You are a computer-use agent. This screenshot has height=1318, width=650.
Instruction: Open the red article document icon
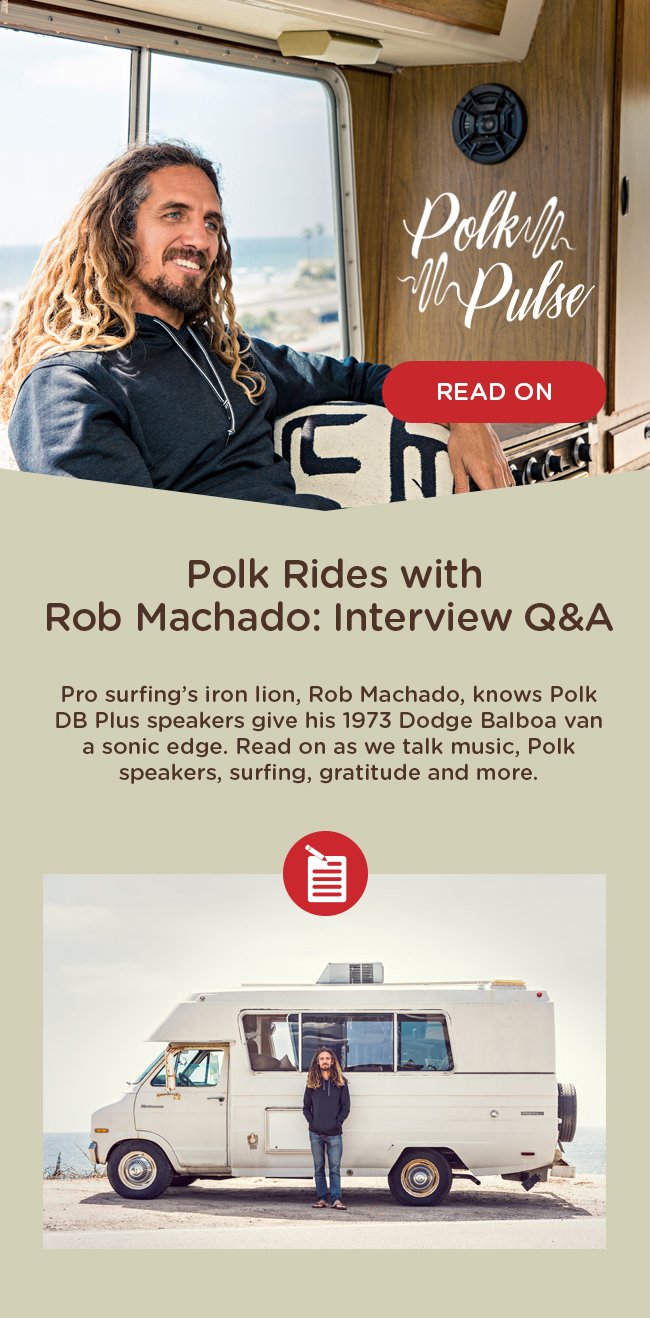coord(325,872)
